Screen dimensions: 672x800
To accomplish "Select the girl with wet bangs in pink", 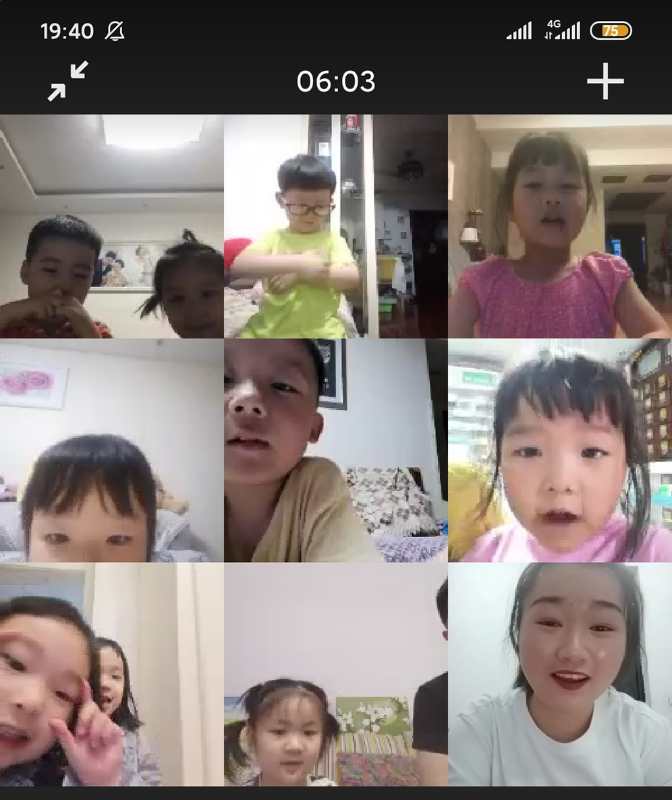I will (x=560, y=450).
